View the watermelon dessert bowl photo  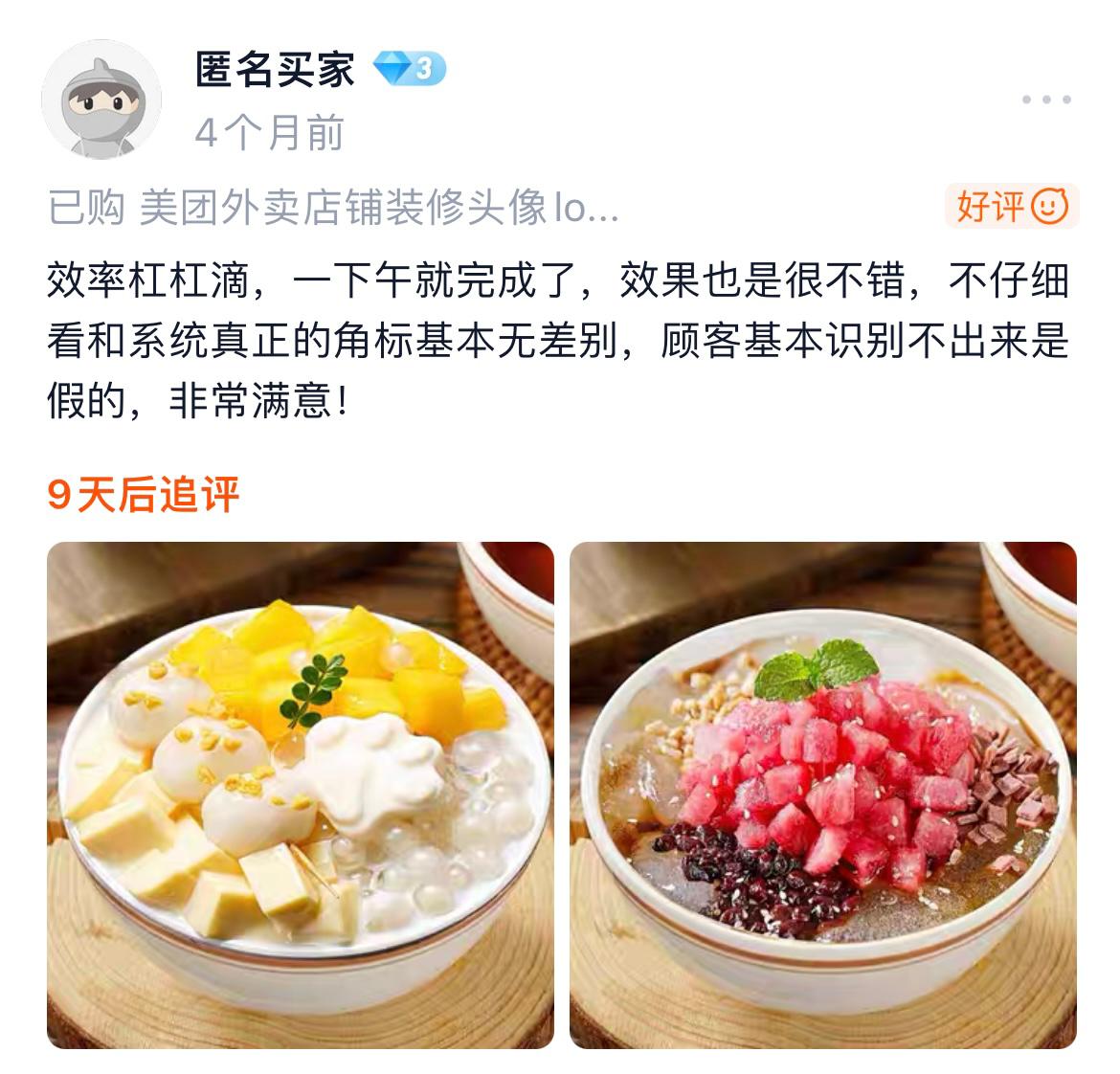(822, 794)
